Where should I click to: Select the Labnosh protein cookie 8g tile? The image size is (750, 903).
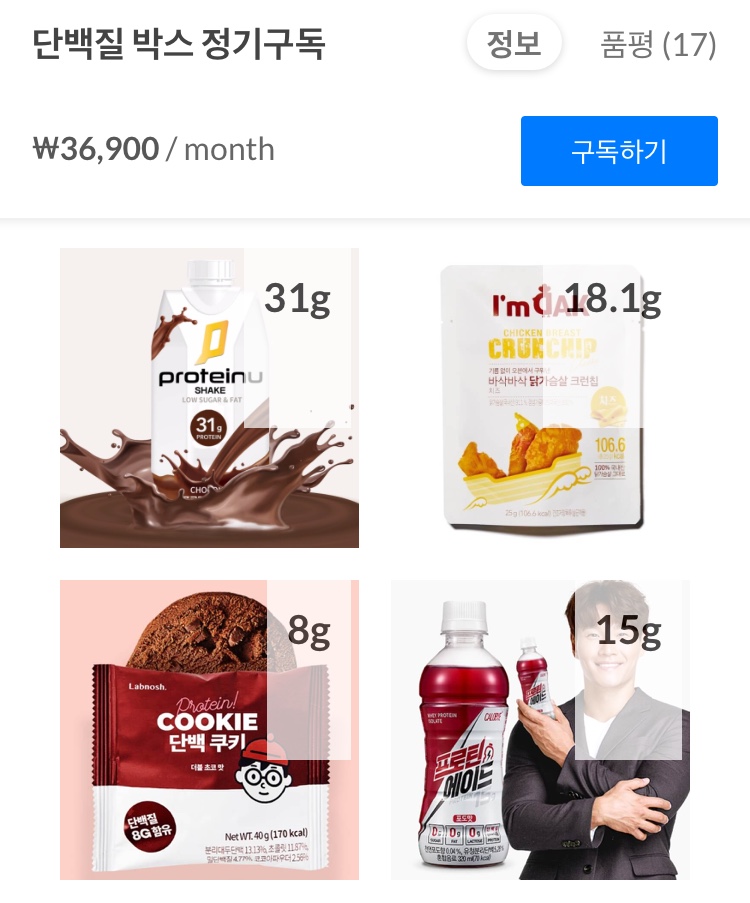(x=209, y=730)
